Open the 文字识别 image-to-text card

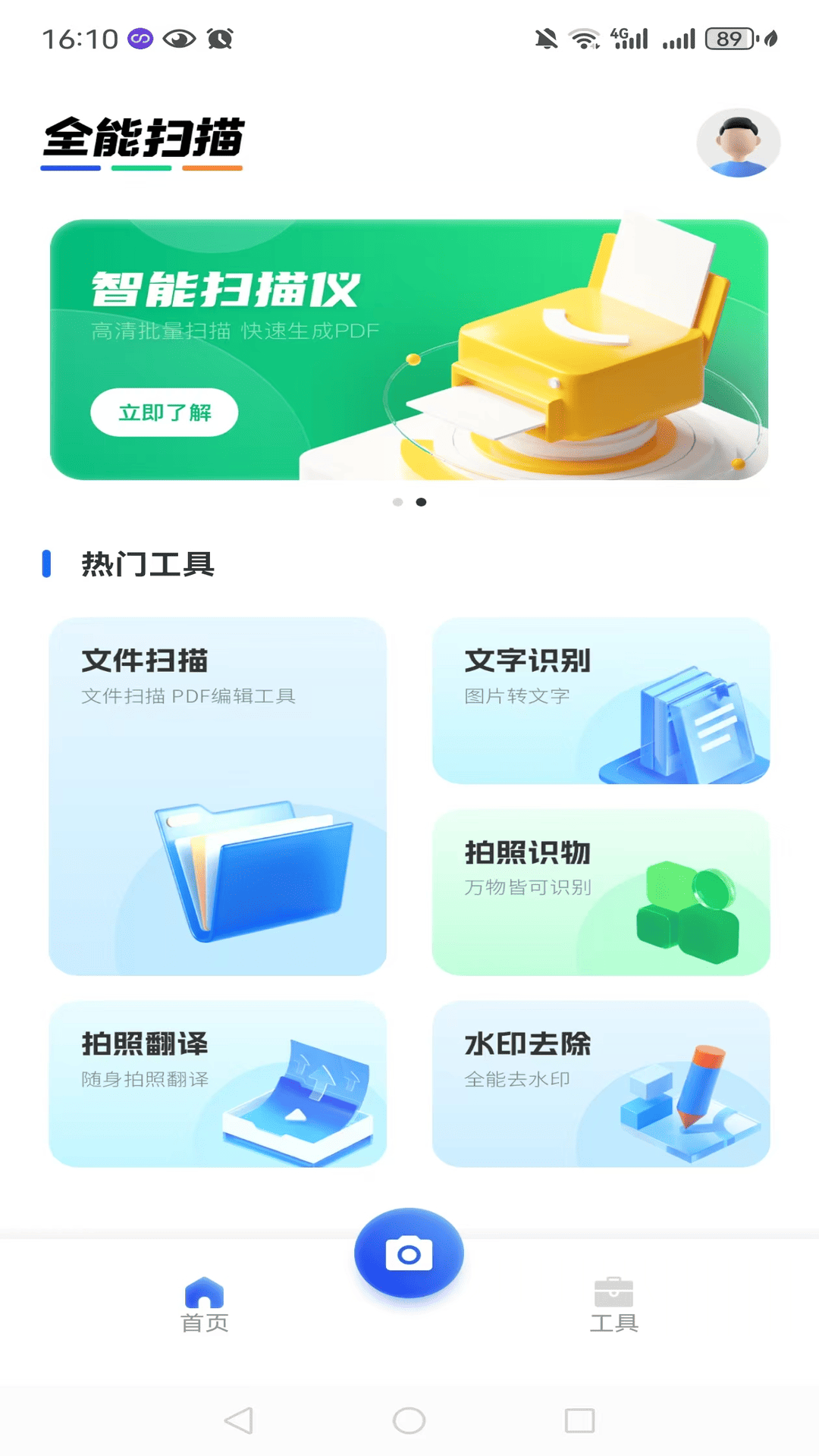(601, 700)
